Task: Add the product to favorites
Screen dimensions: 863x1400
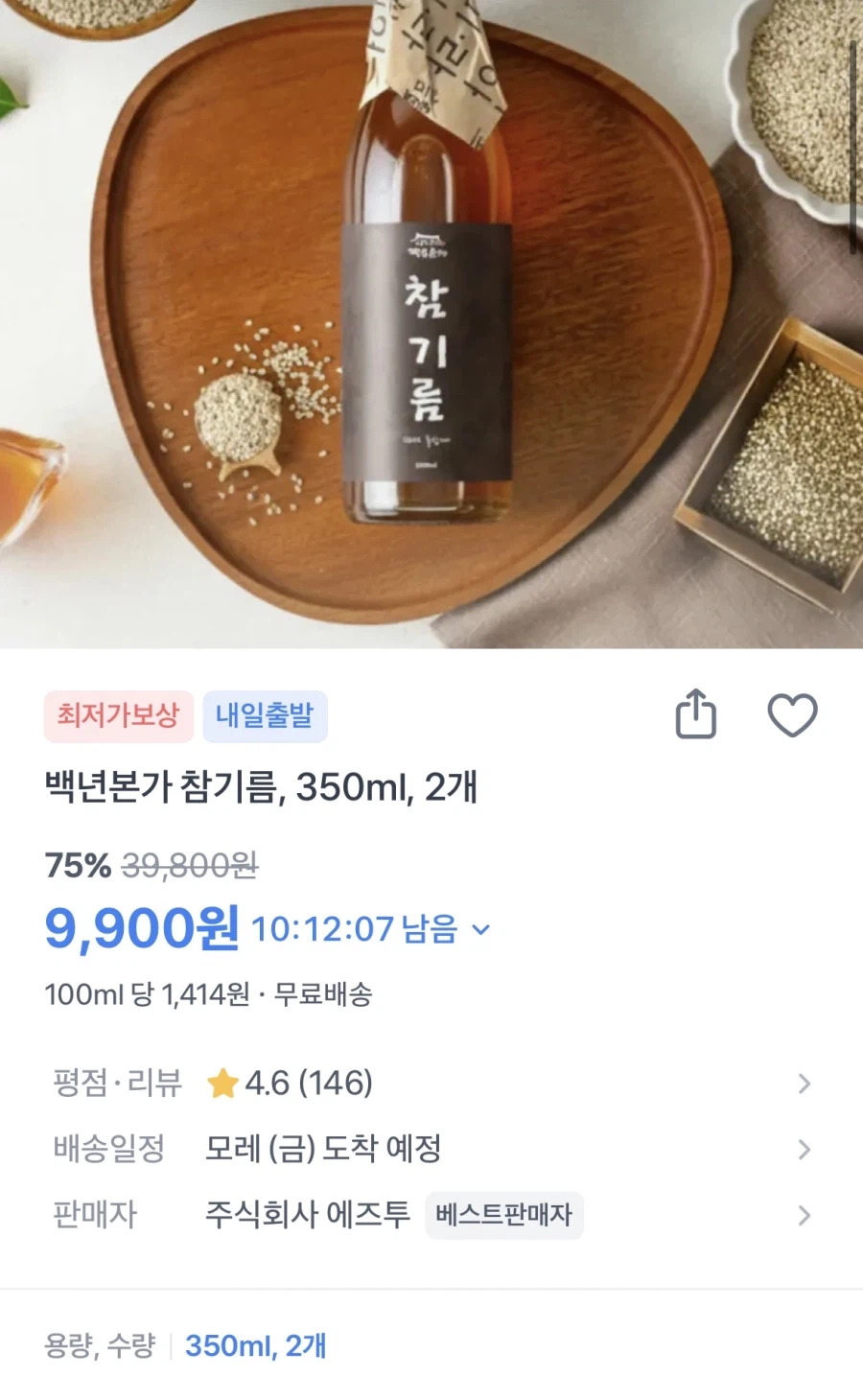Action: click(x=792, y=713)
